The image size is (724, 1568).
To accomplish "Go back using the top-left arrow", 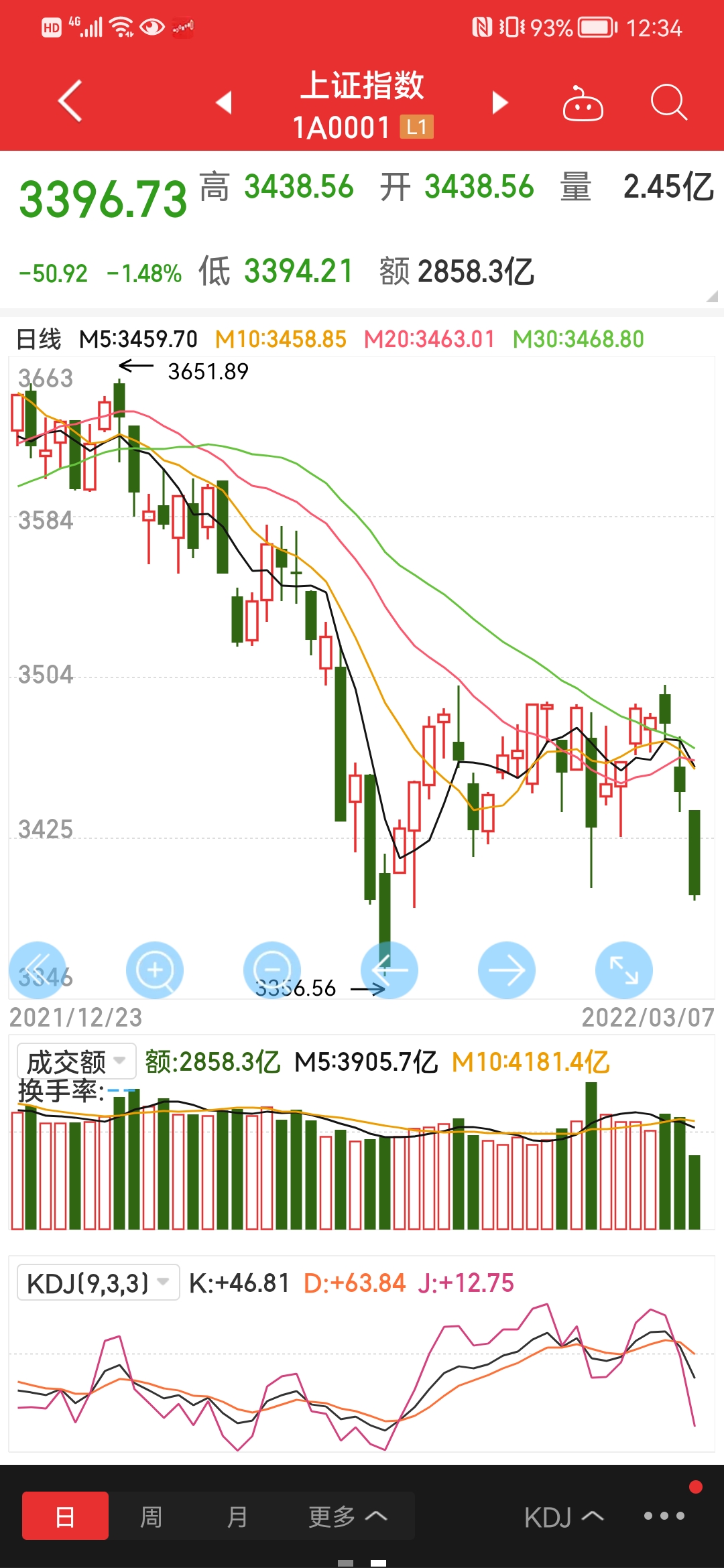I will click(x=70, y=101).
